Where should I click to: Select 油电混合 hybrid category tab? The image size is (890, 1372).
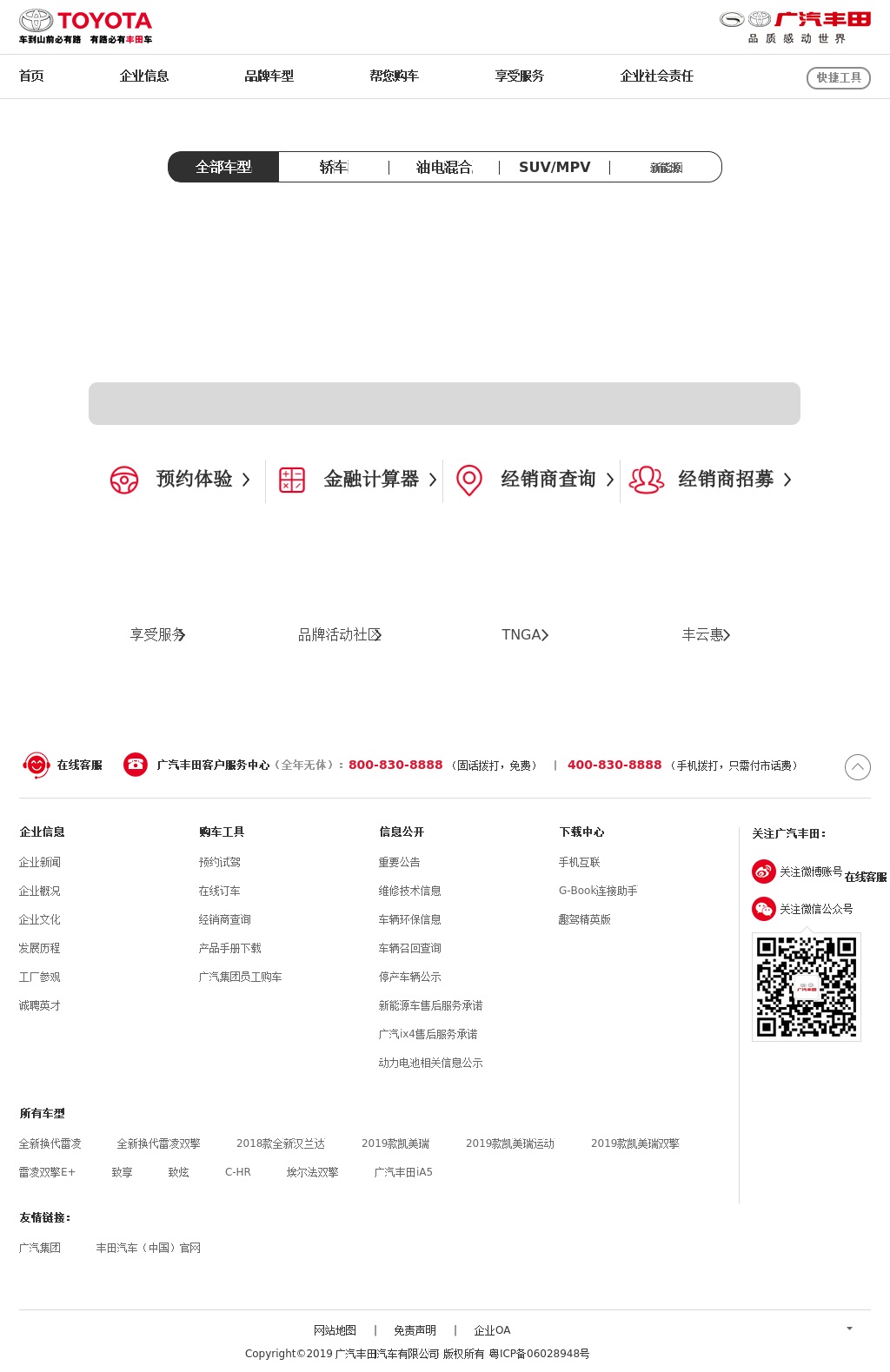click(x=444, y=167)
